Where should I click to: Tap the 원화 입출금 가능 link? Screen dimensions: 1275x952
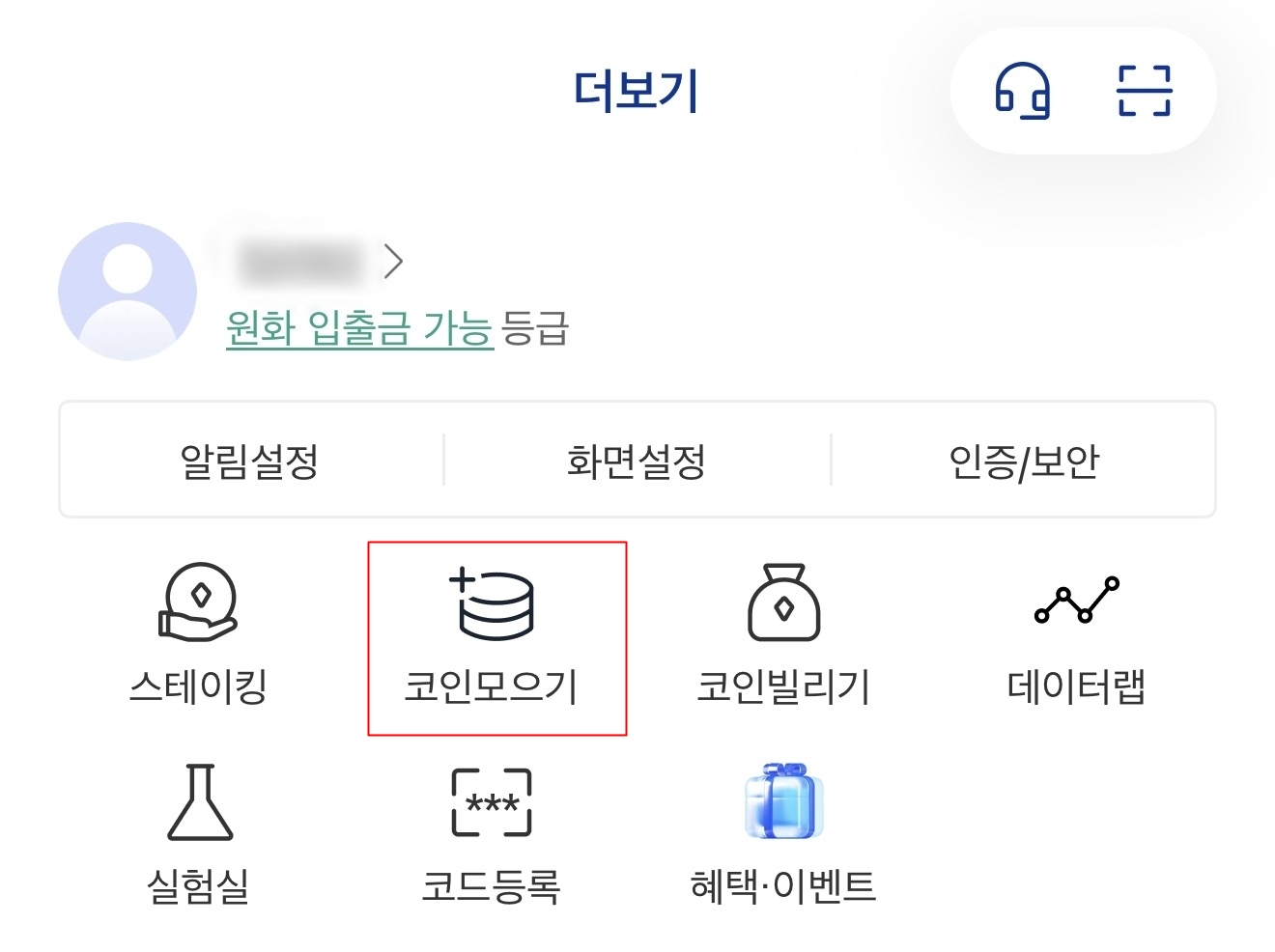tap(359, 328)
